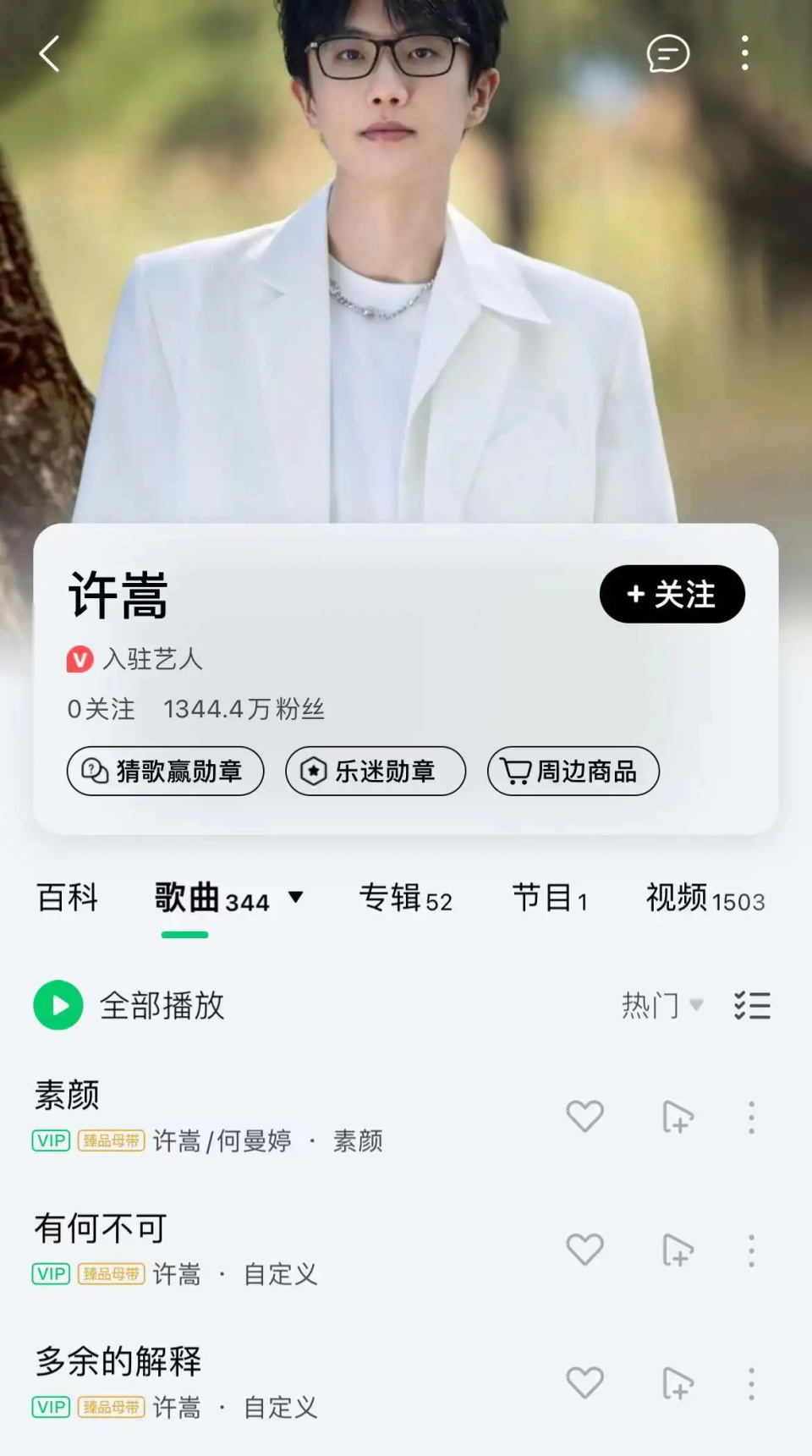Image resolution: width=812 pixels, height=1456 pixels.
Task: Open the comments icon at top right
Action: click(667, 52)
